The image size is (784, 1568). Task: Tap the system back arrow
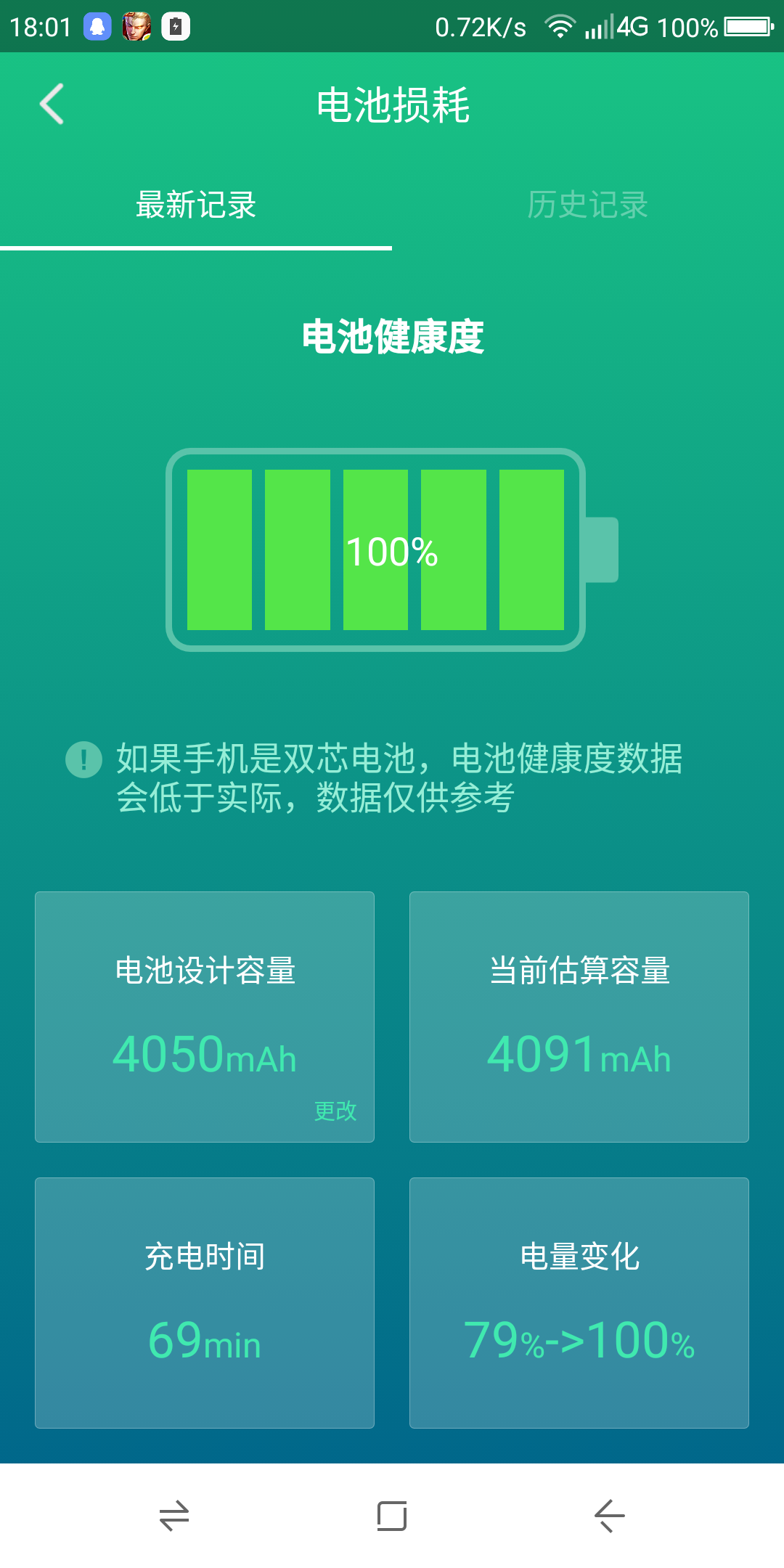[x=609, y=1516]
